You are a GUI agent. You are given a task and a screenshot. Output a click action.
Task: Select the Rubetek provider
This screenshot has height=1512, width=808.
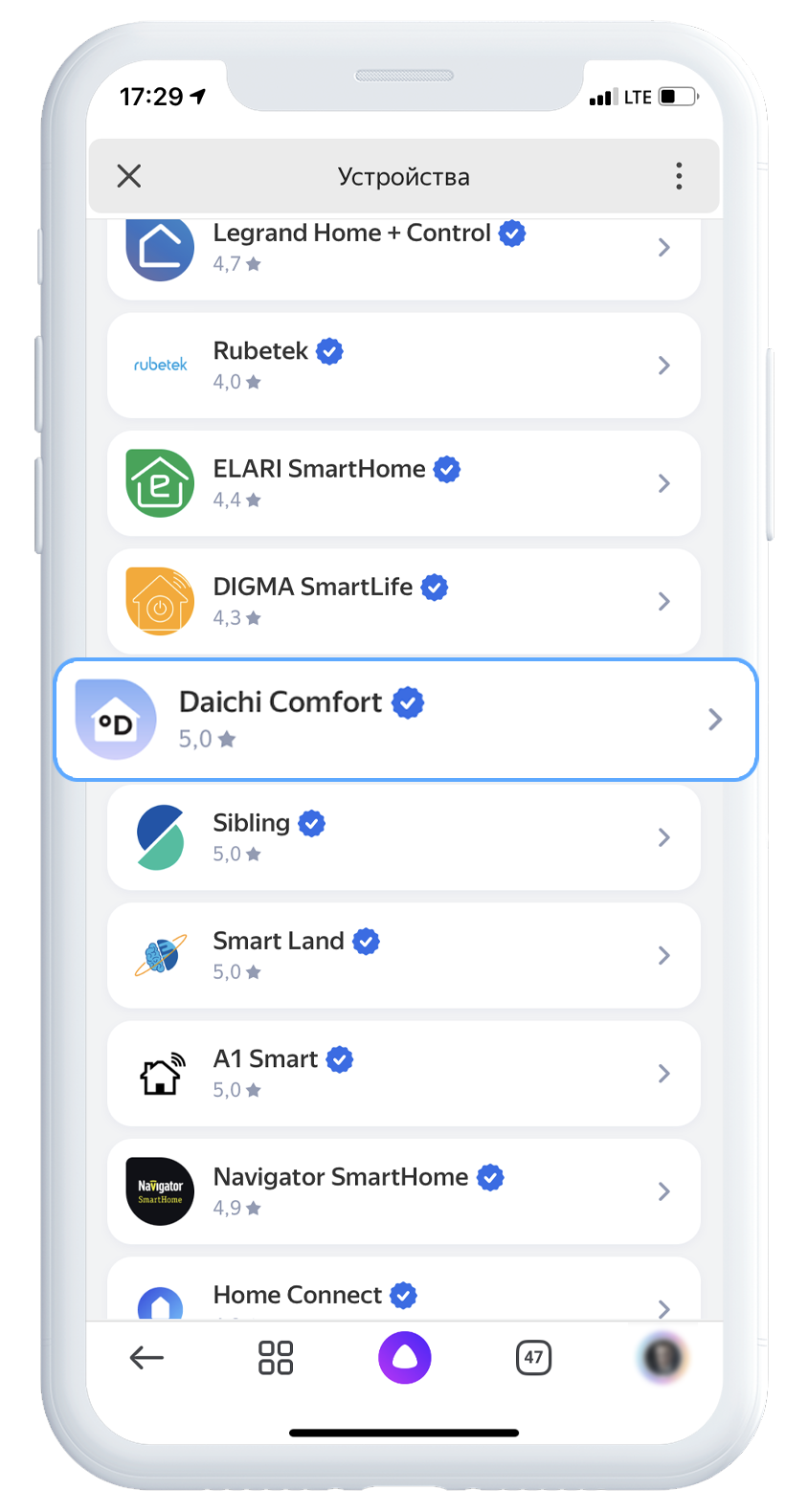(x=403, y=366)
